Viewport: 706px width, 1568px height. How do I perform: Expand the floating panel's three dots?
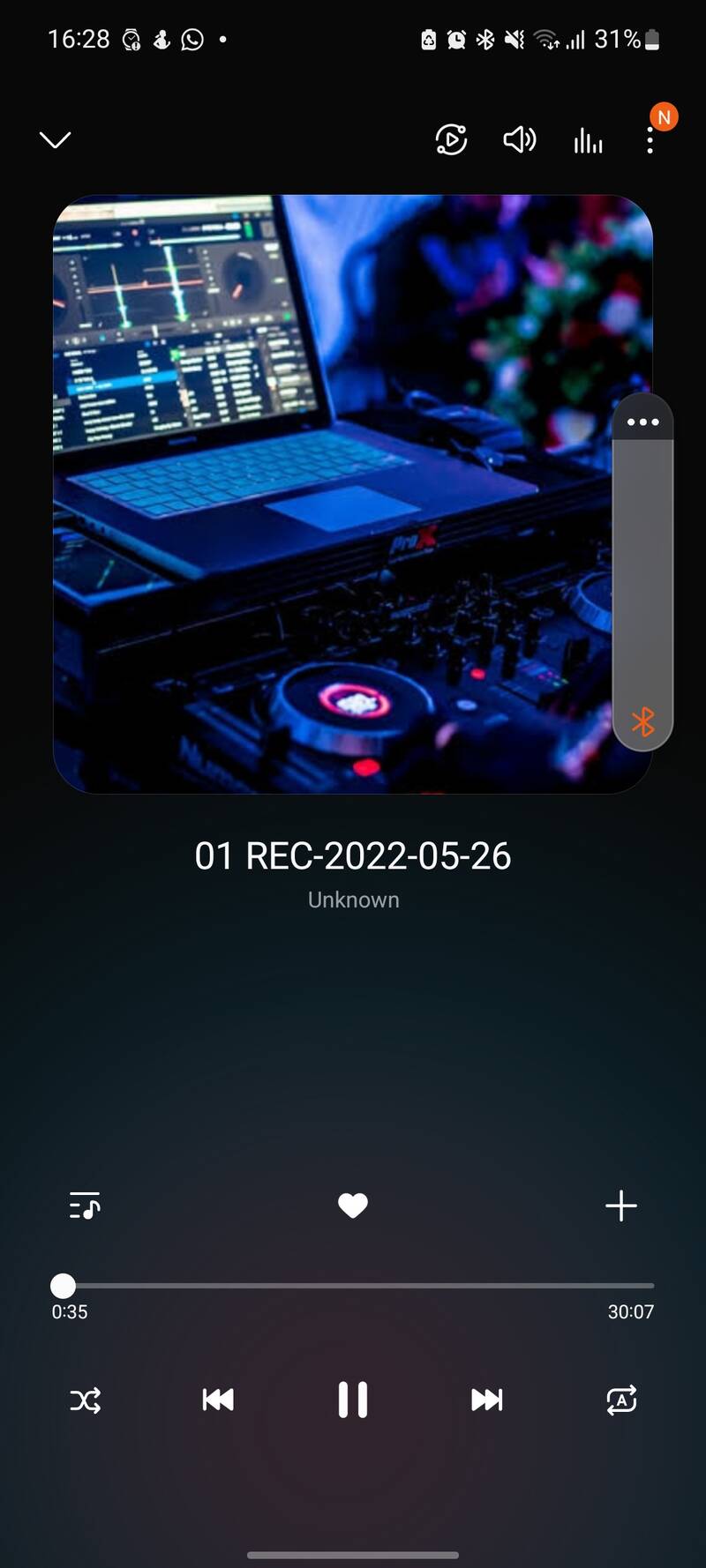click(x=642, y=422)
